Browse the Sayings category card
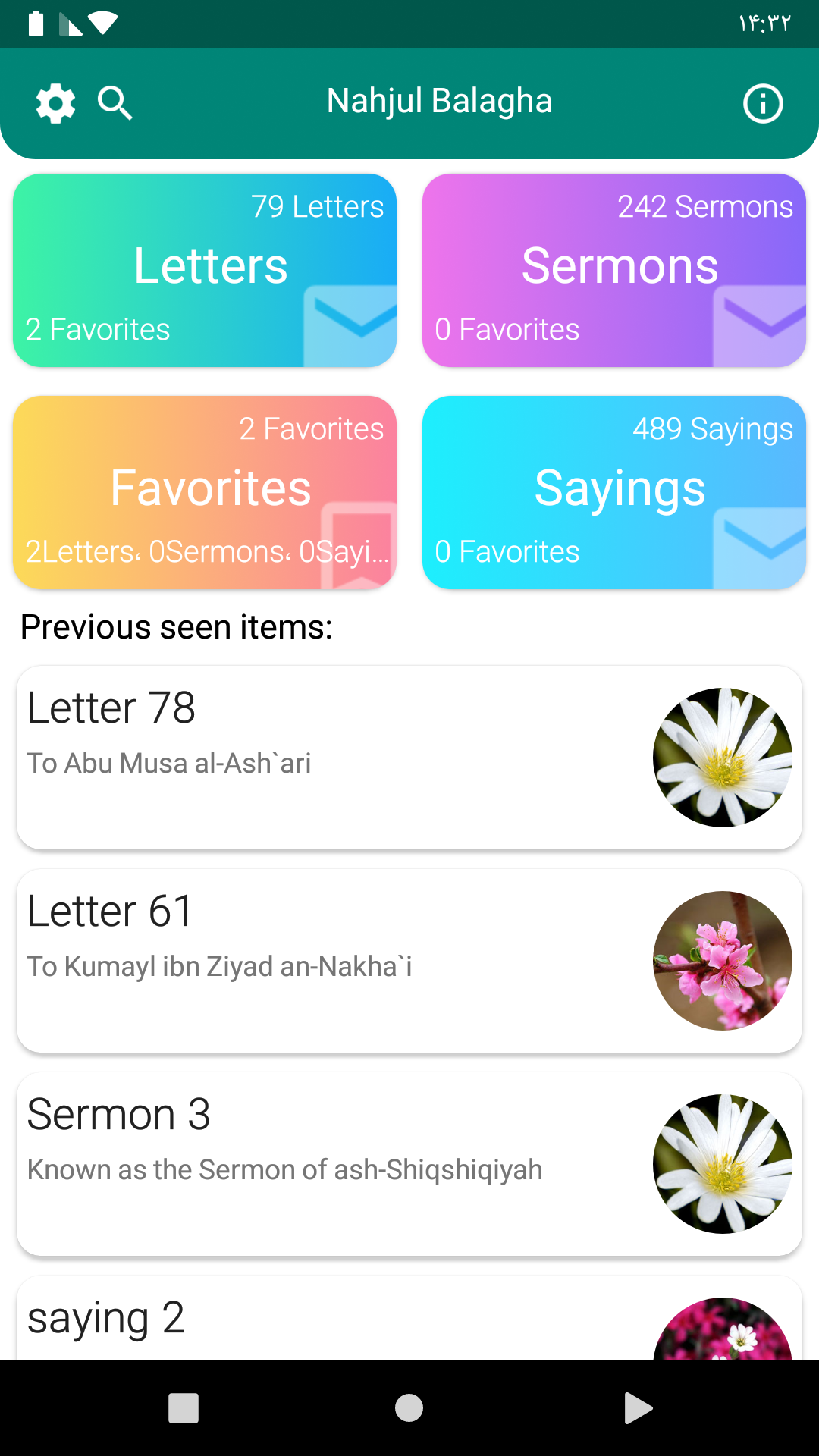Viewport: 819px width, 1456px height. 613,492
